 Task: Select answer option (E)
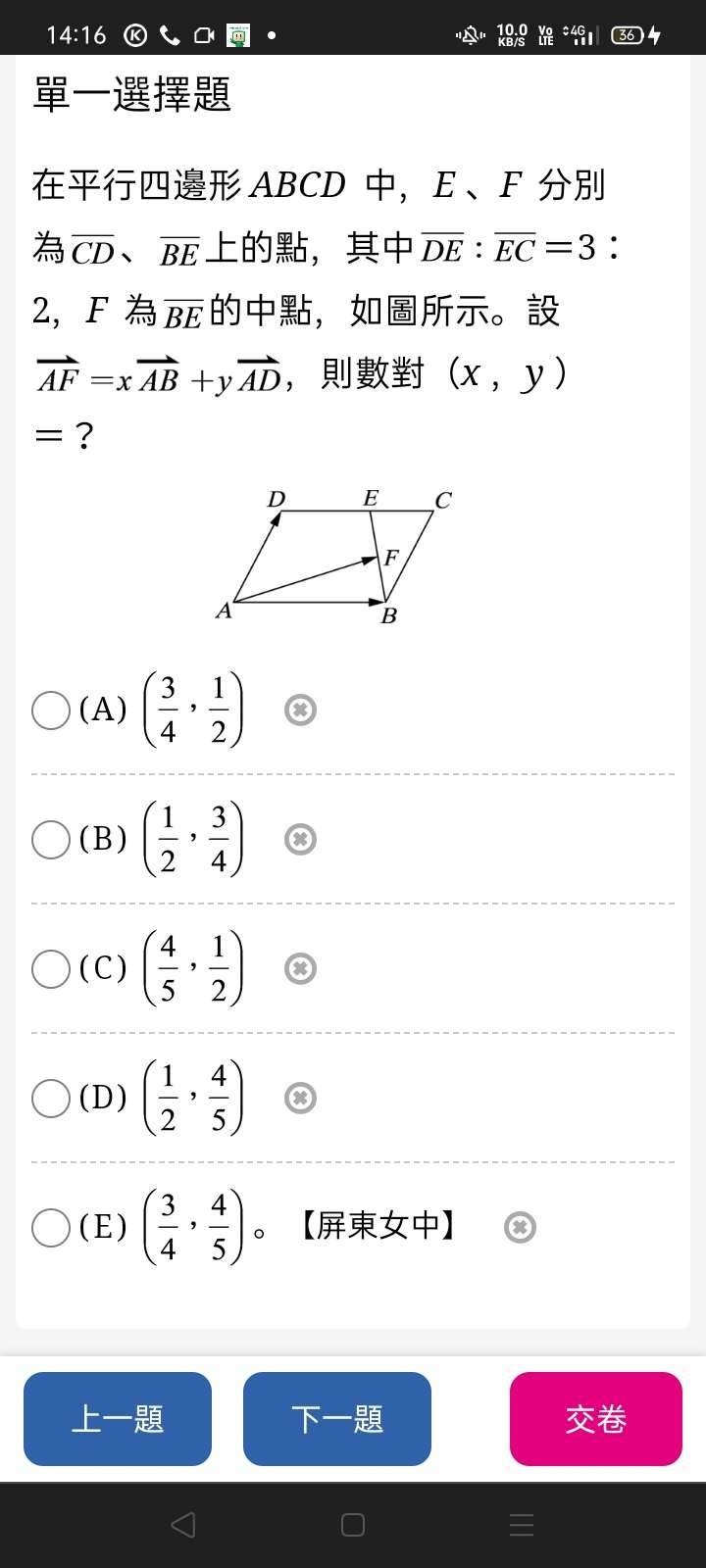point(51,1228)
